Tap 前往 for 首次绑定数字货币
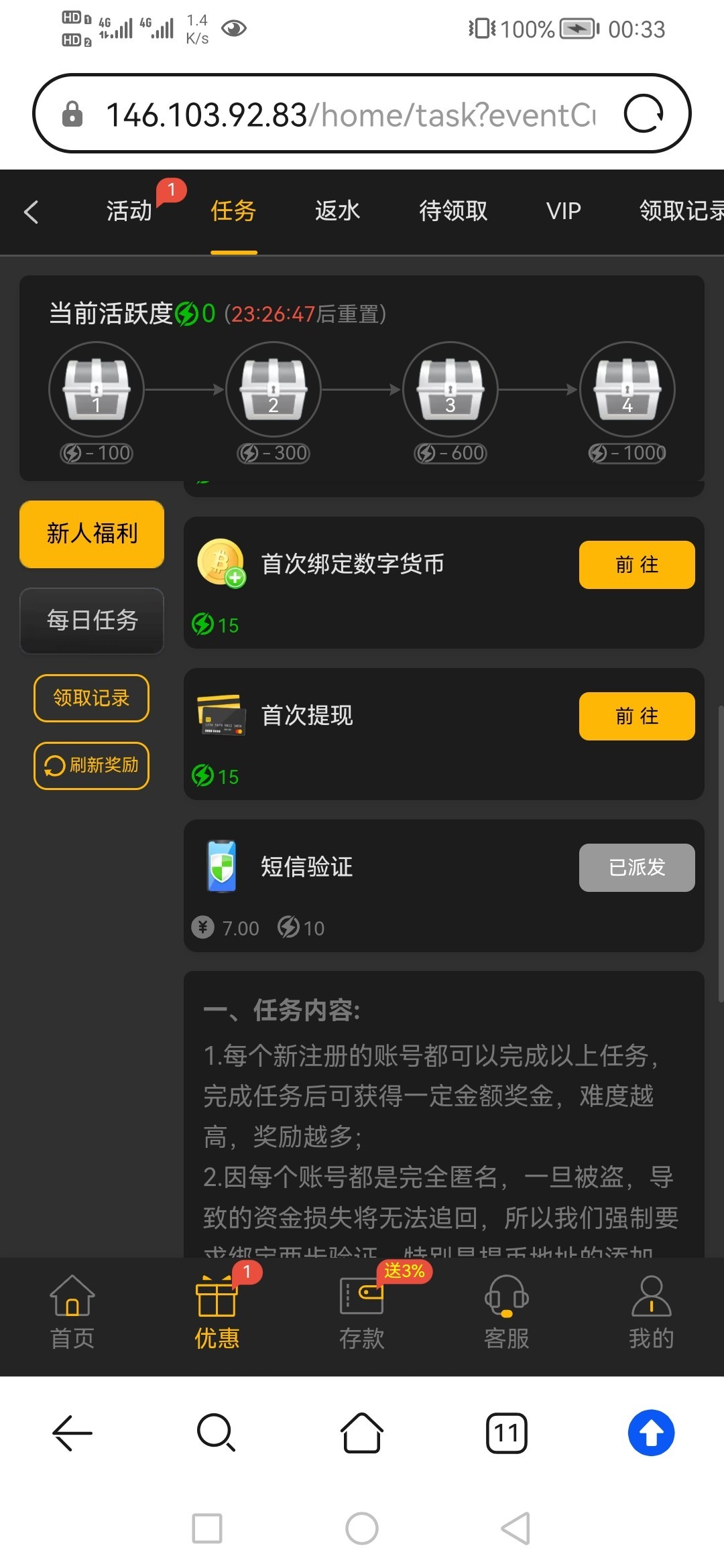The height and width of the screenshot is (1568, 724). coord(636,565)
